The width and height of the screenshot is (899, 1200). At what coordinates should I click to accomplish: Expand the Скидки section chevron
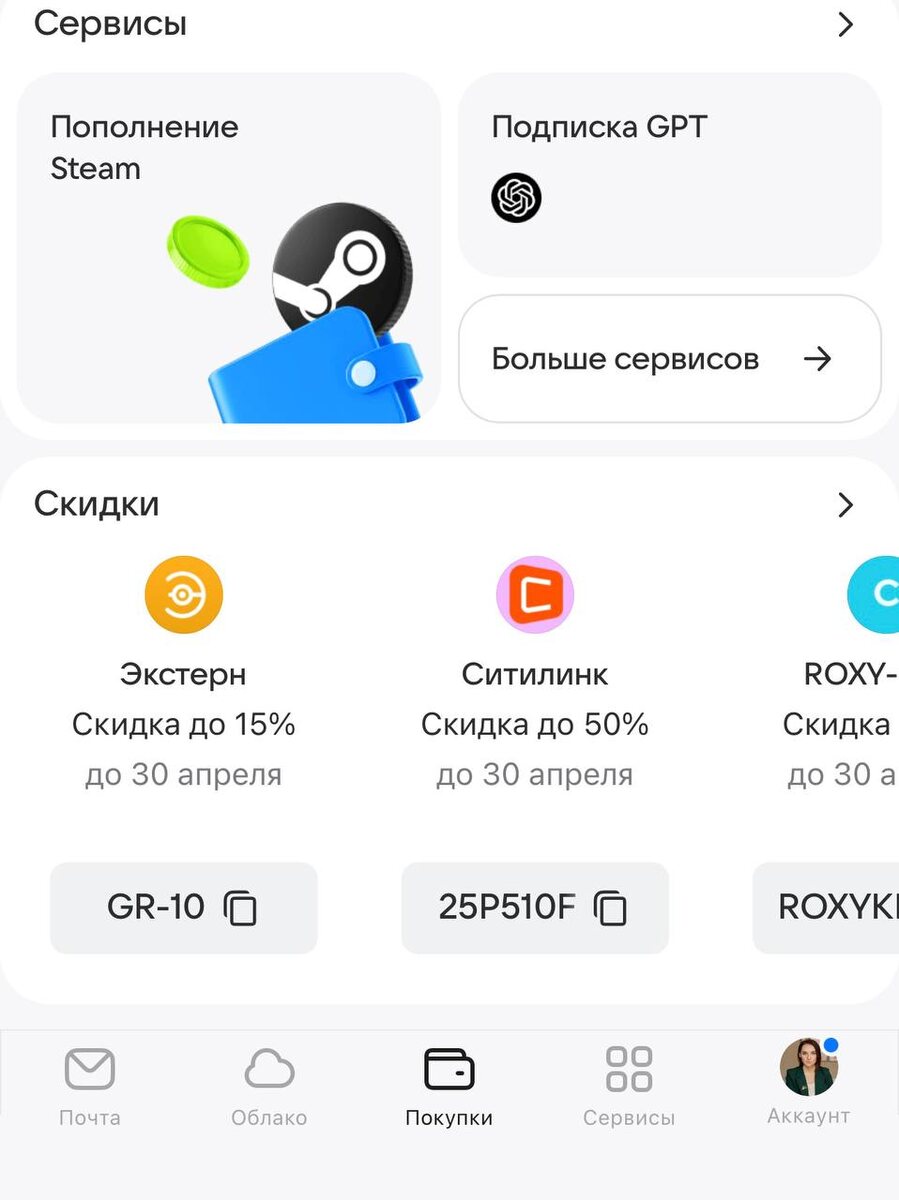click(x=846, y=505)
